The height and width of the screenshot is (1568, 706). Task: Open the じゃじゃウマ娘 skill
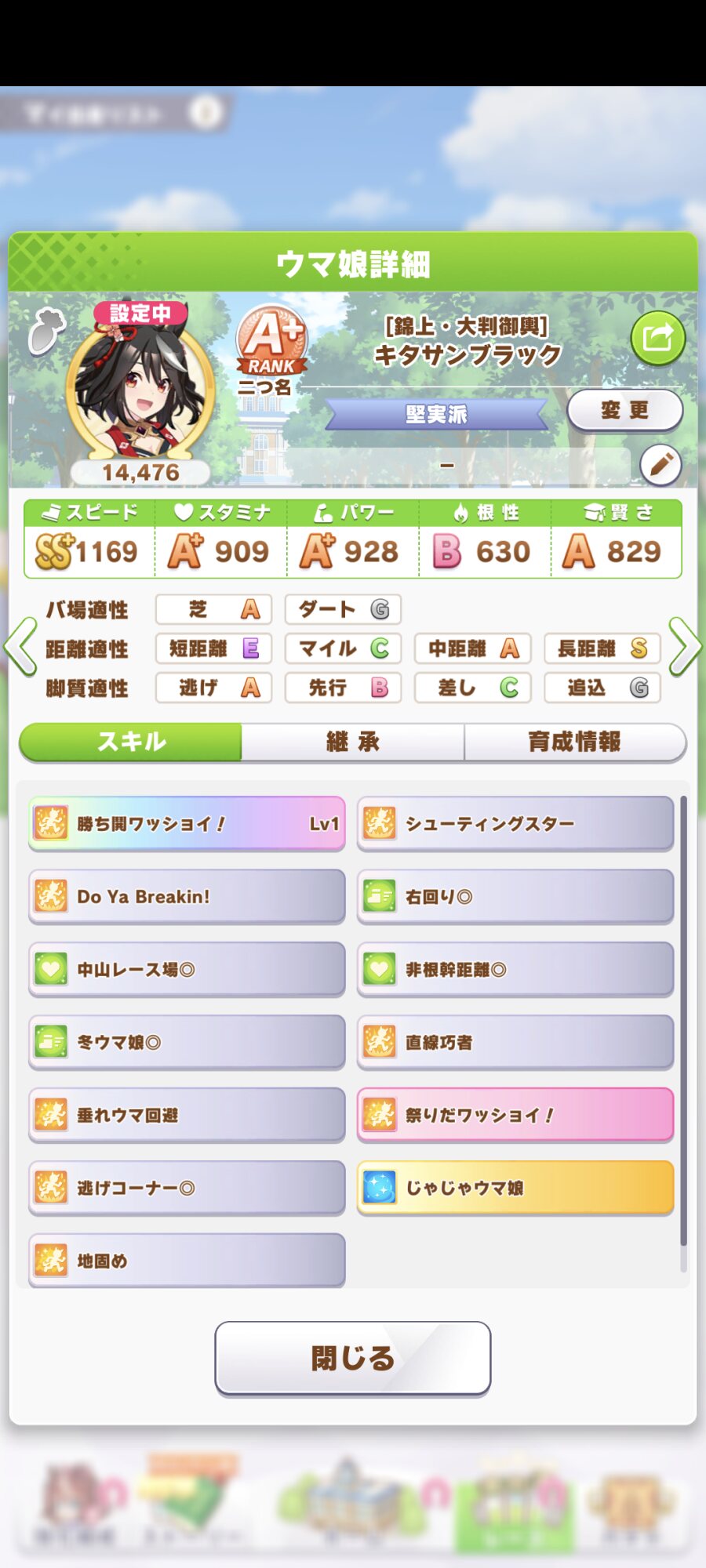point(515,1188)
